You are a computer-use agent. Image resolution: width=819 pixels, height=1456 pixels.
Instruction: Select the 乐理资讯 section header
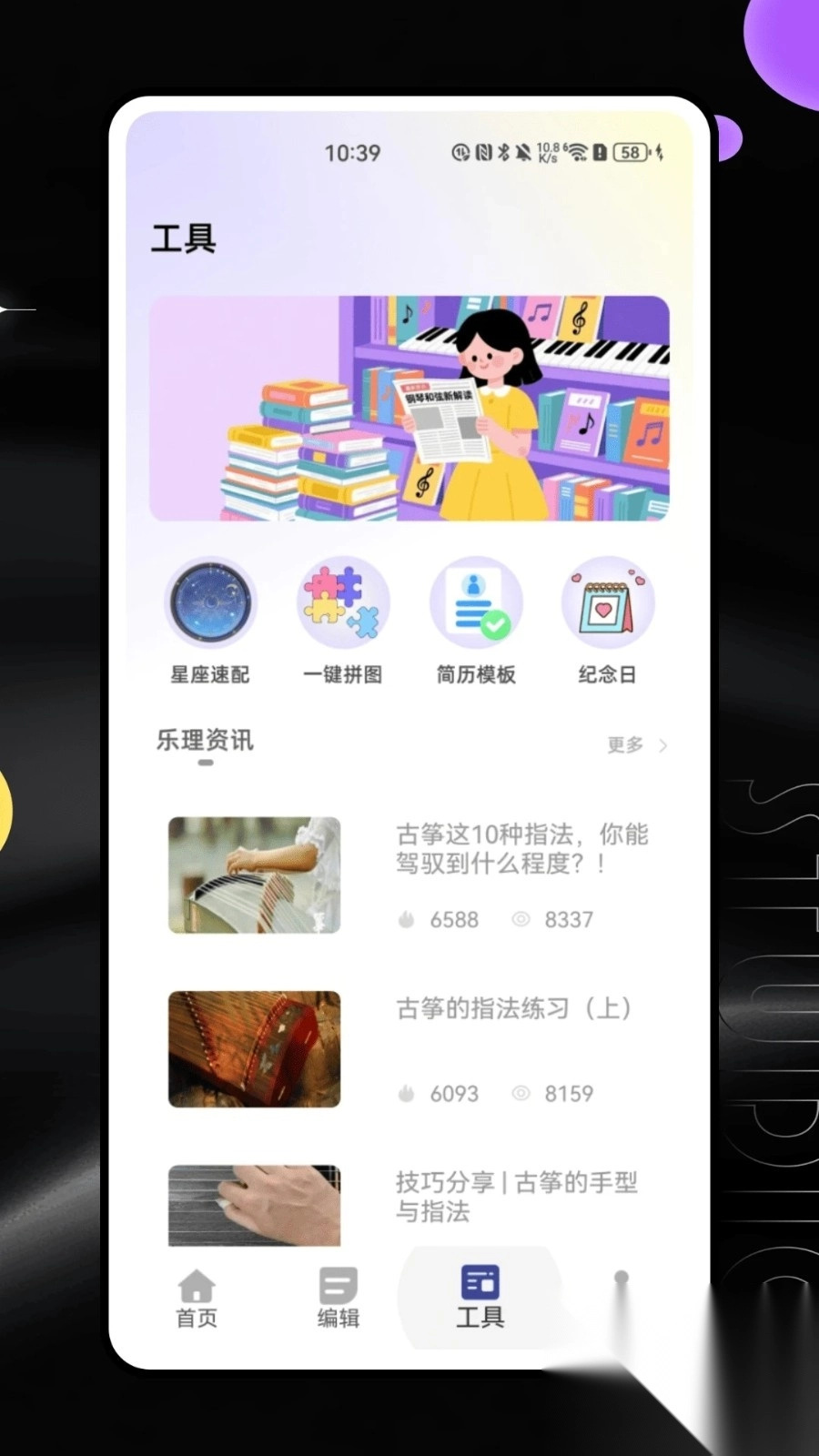(x=204, y=740)
